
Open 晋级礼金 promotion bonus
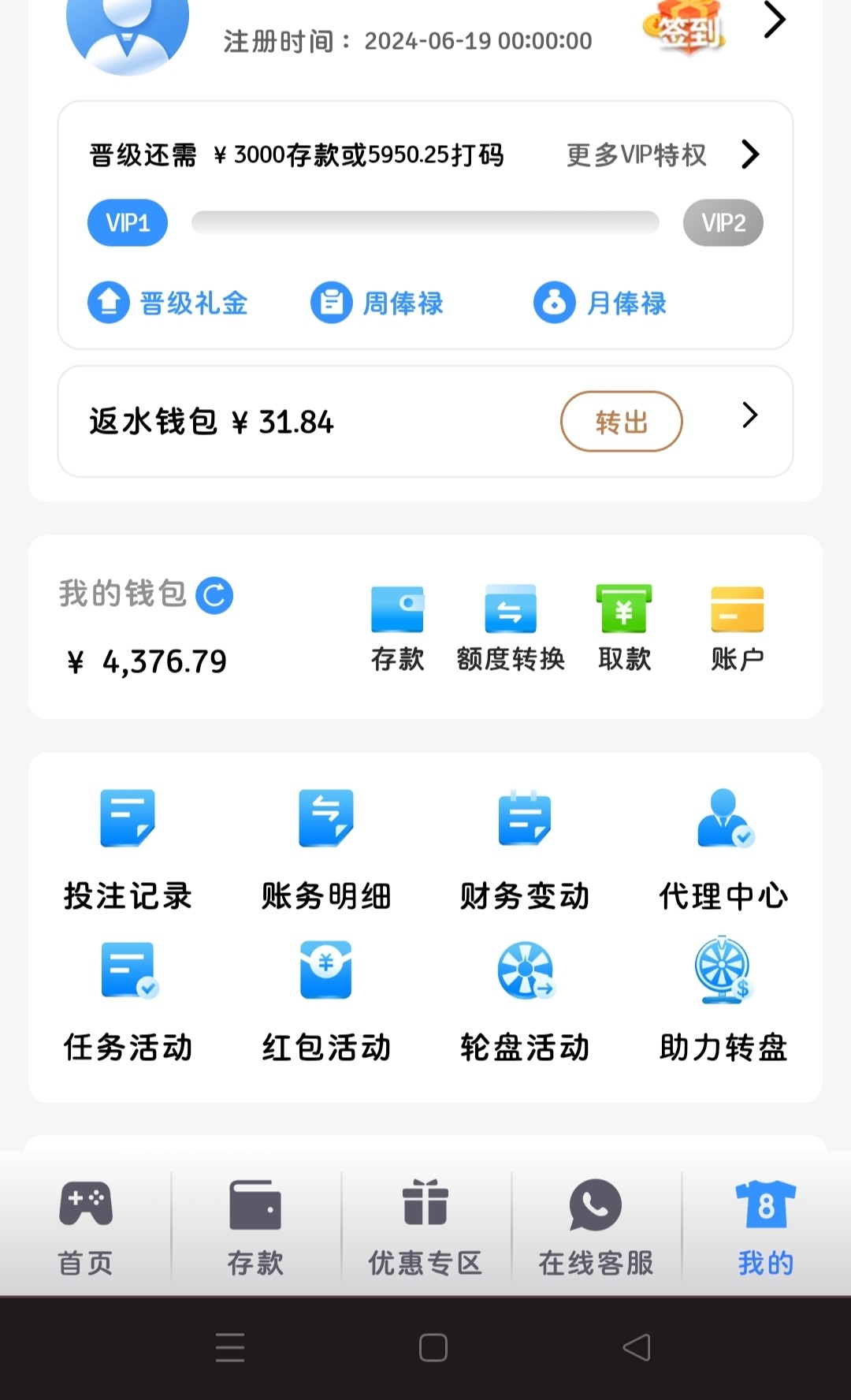pyautogui.click(x=168, y=303)
